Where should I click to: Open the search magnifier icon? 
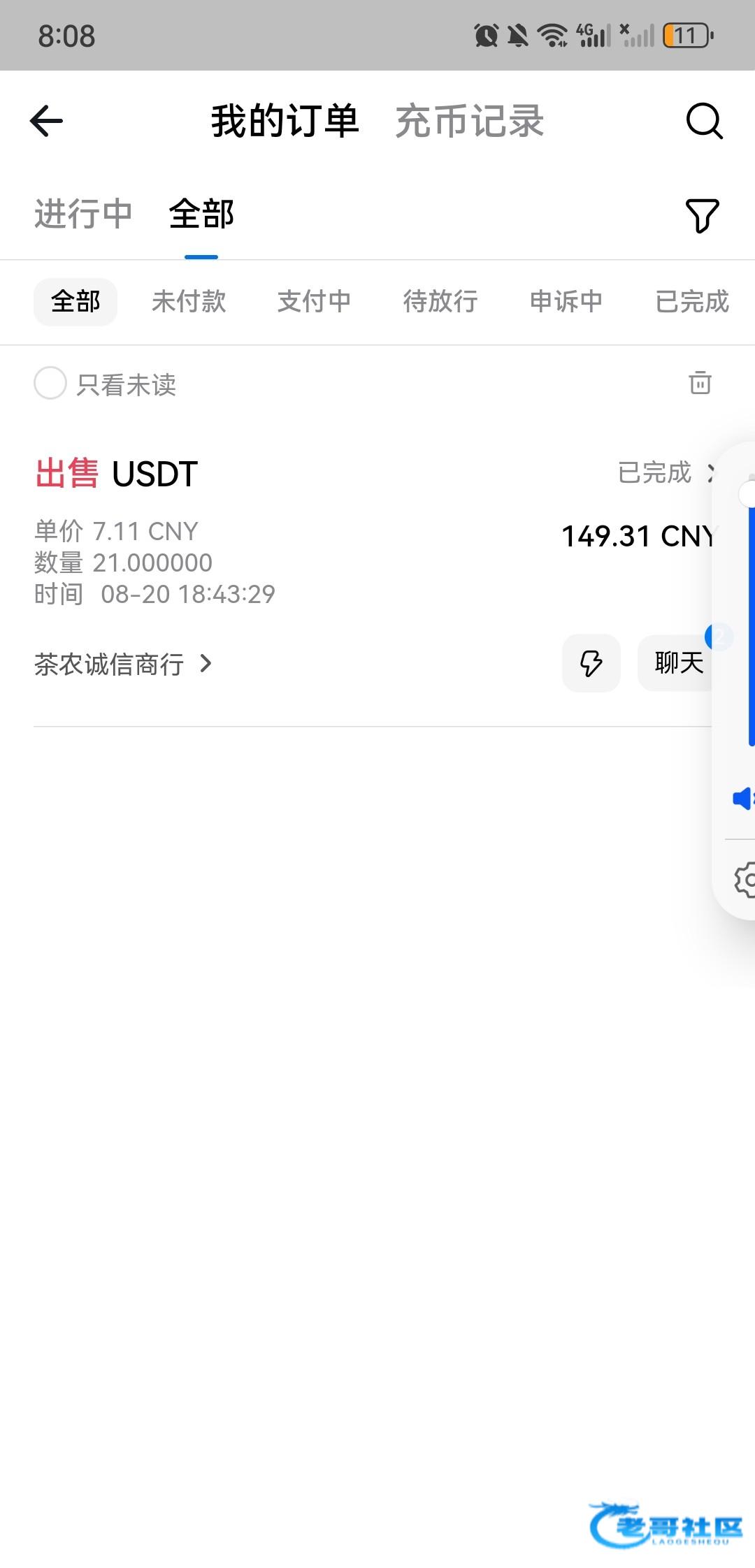pos(703,121)
